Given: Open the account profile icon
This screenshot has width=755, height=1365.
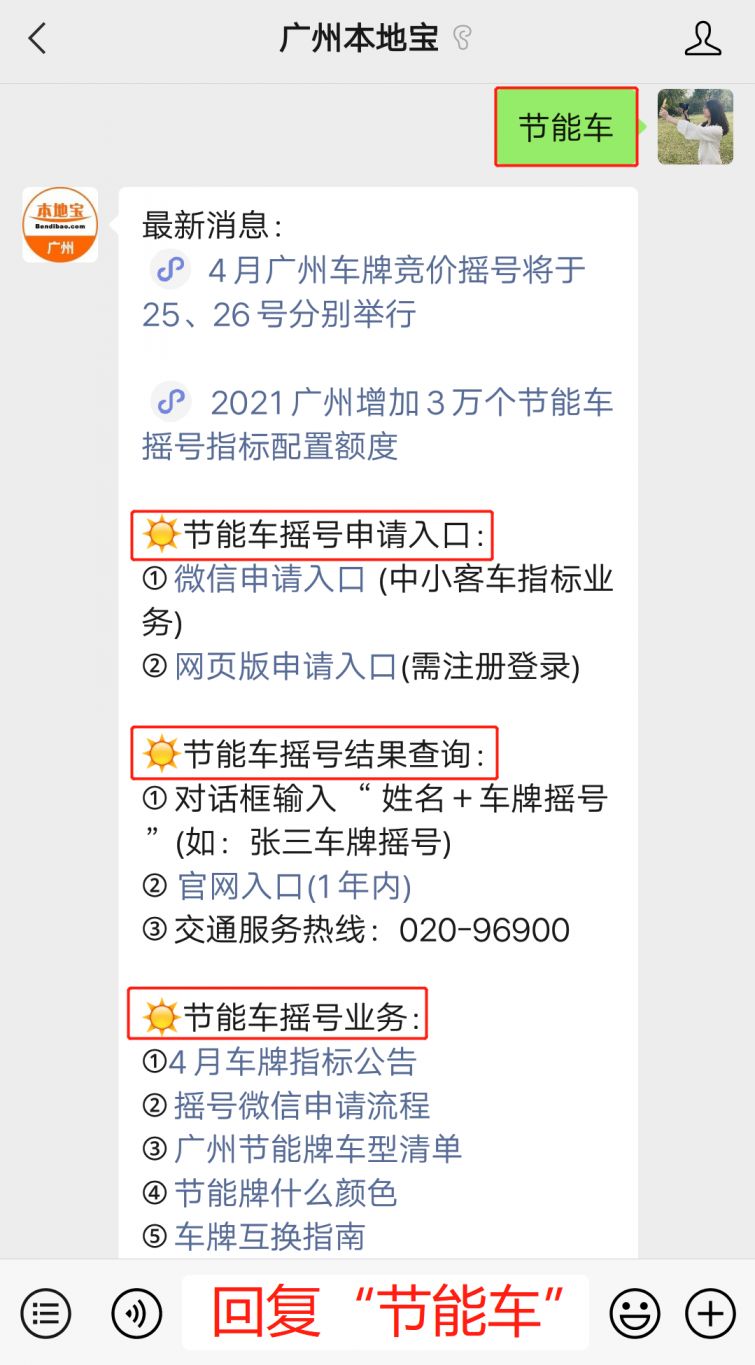Looking at the screenshot, I should (x=703, y=39).
